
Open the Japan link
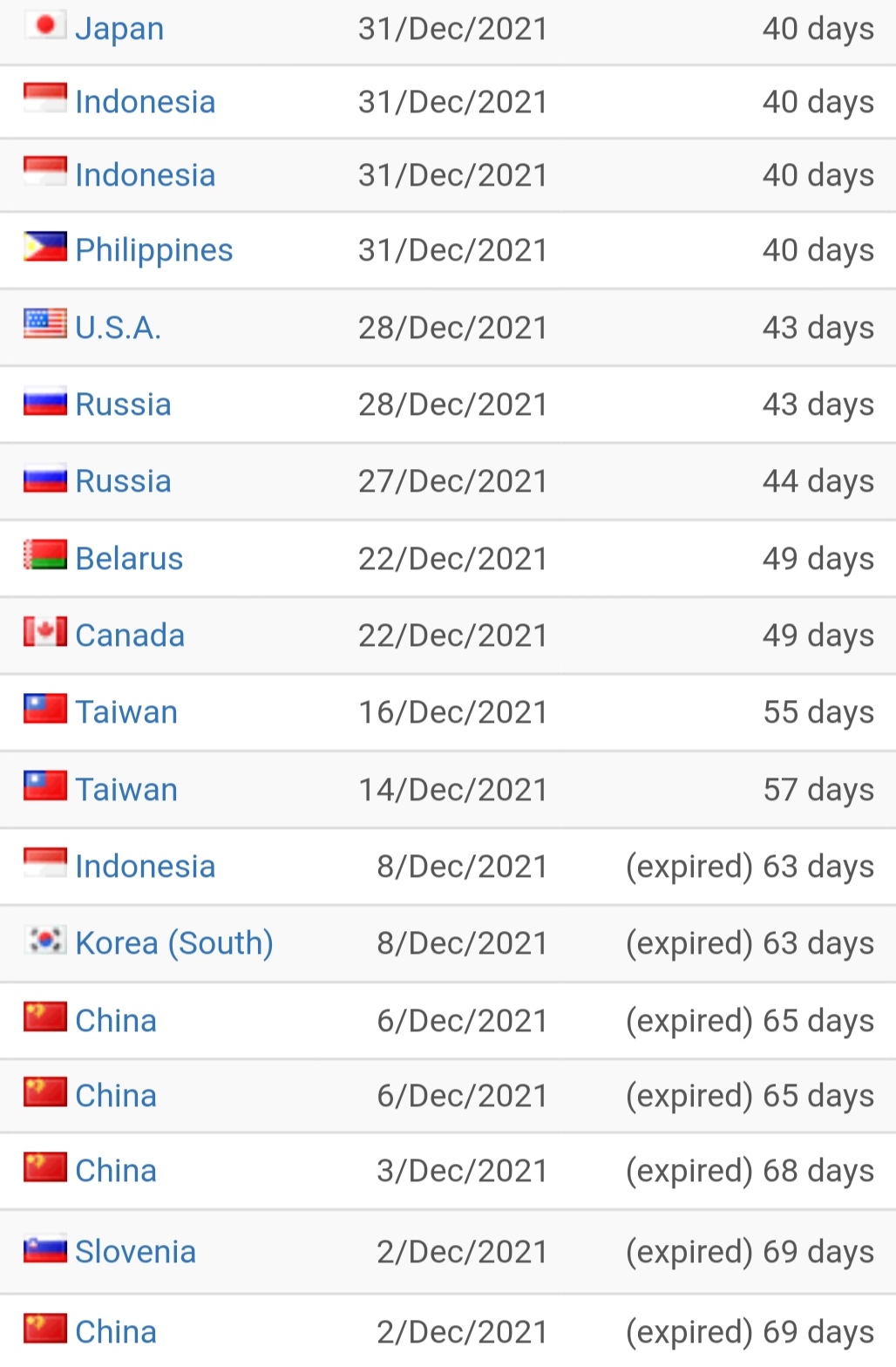[119, 29]
